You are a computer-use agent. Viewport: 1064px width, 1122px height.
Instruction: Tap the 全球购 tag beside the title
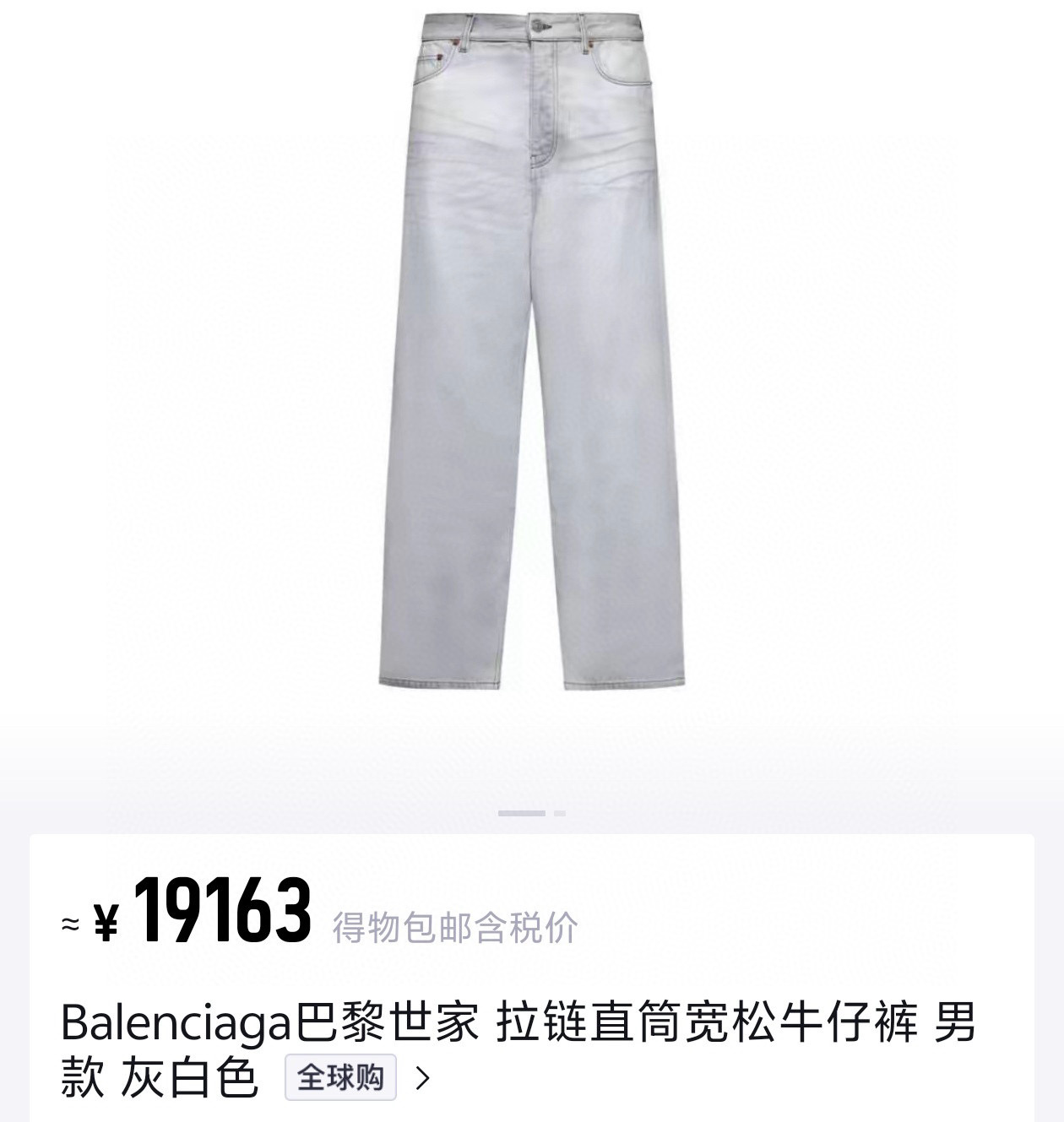[x=340, y=1077]
